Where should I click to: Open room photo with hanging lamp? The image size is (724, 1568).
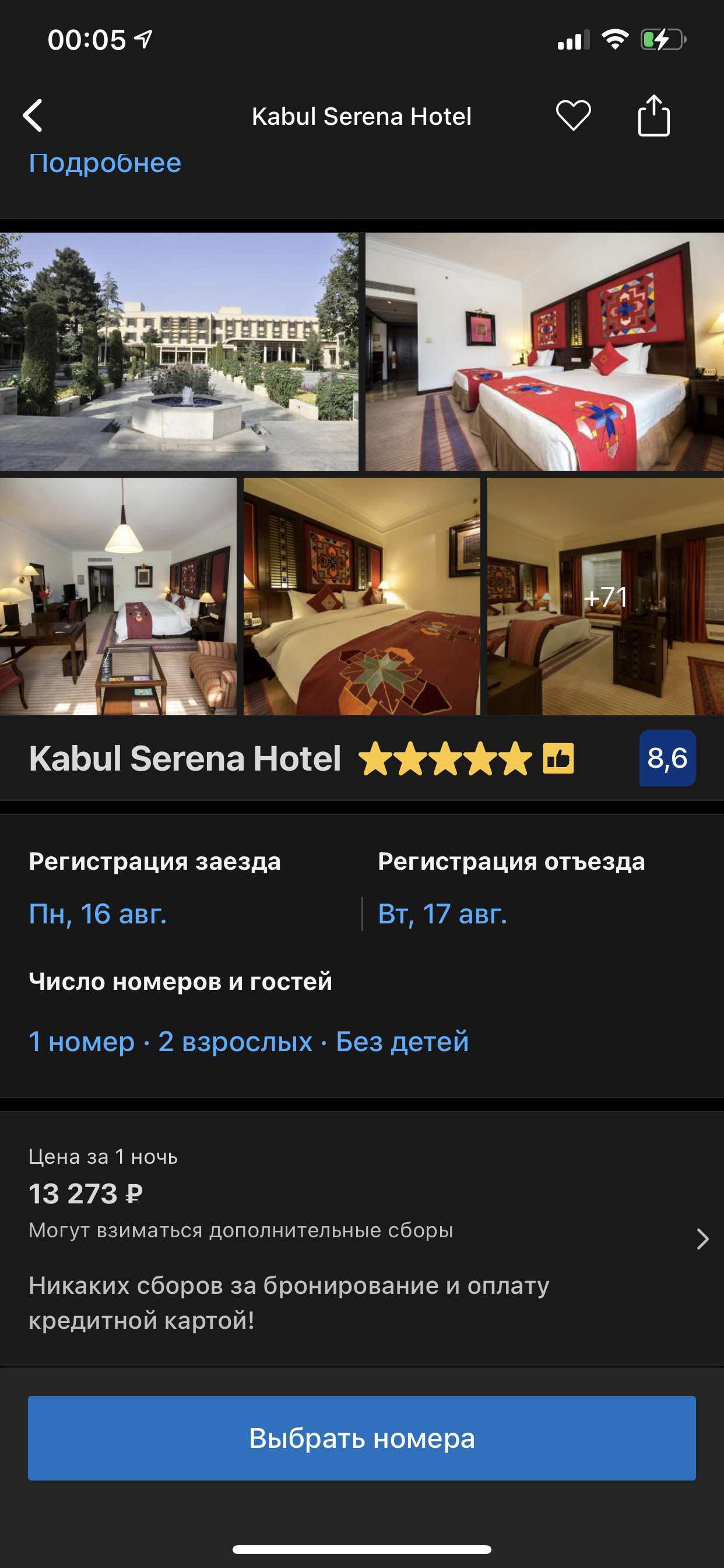(118, 596)
